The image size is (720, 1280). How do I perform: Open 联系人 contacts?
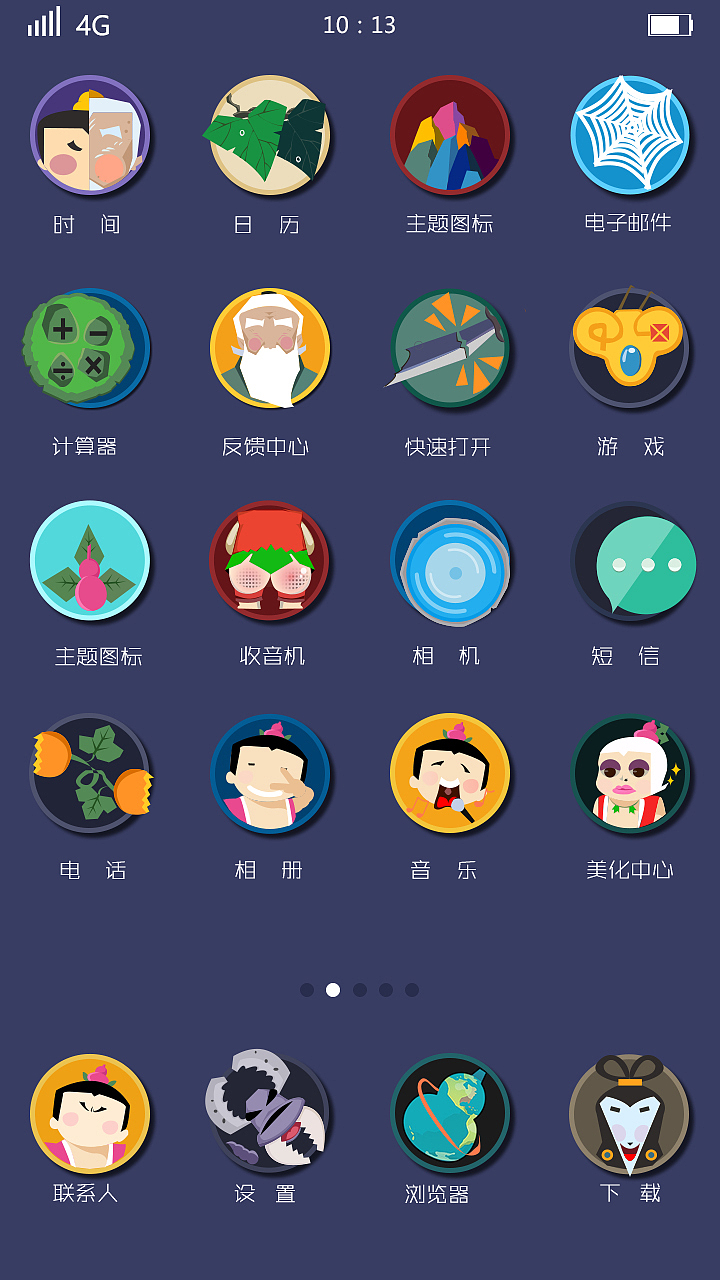(x=90, y=1110)
